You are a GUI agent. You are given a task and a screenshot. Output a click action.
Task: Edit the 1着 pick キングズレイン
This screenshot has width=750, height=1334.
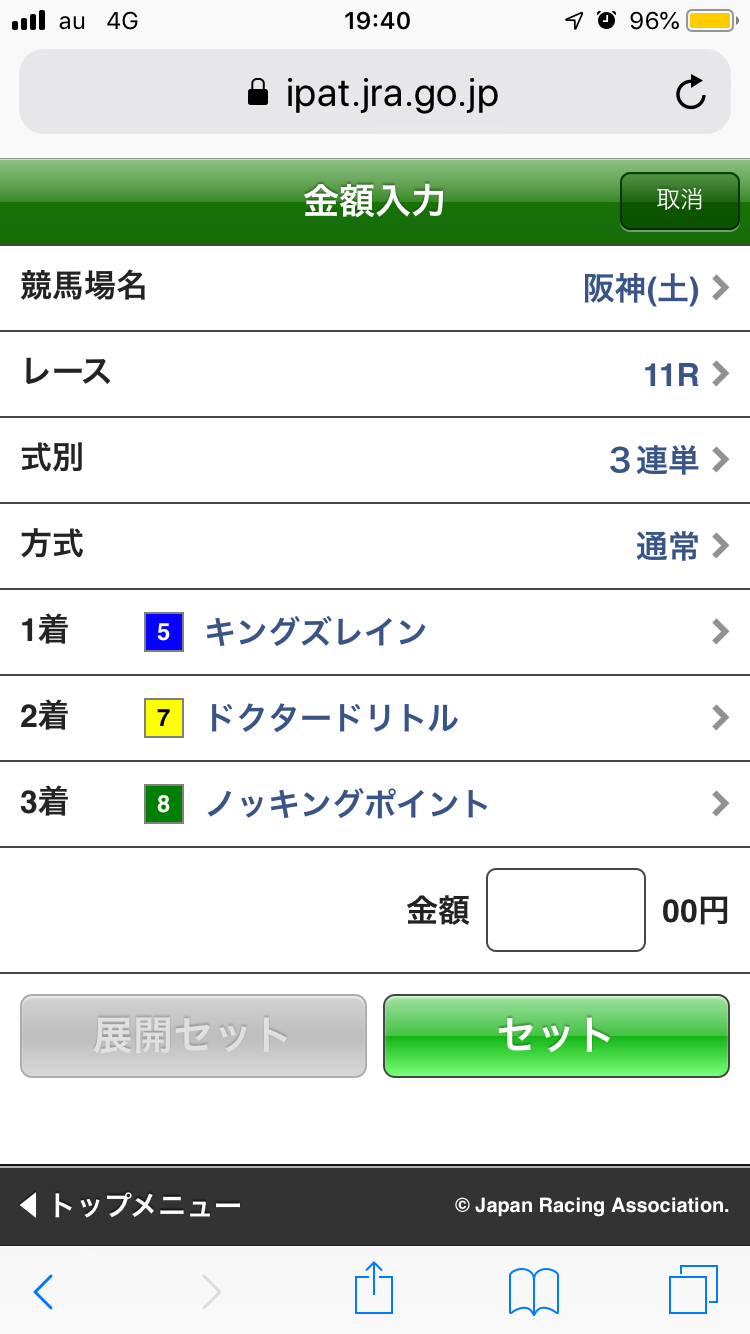click(x=375, y=632)
